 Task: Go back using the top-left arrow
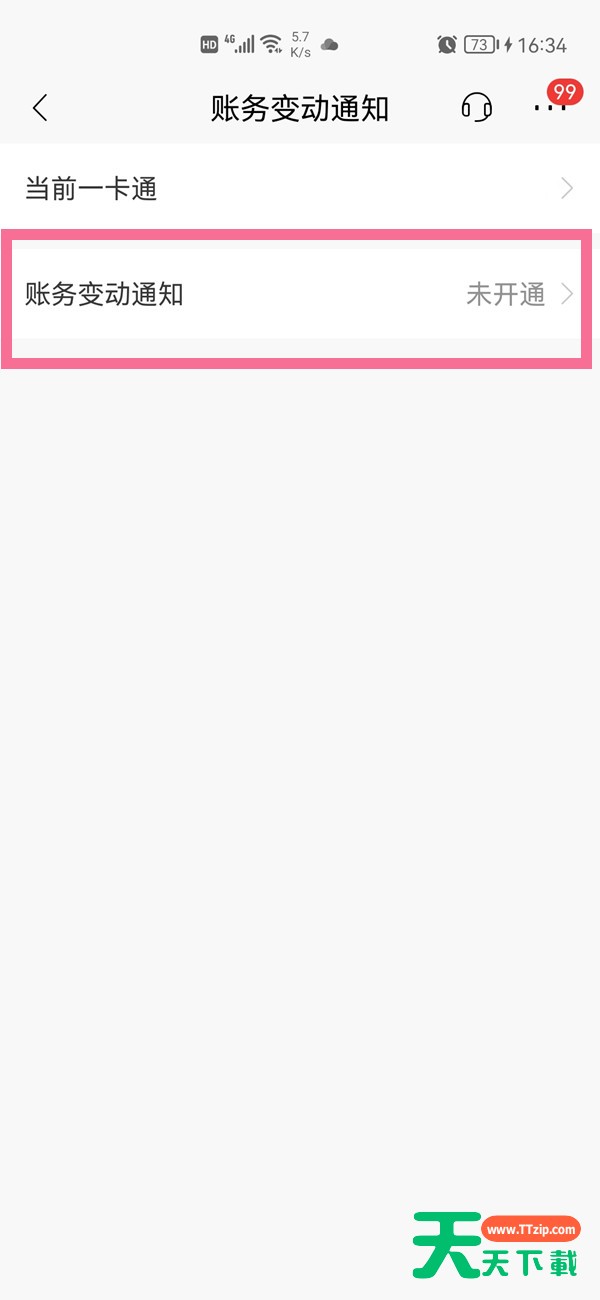[x=40, y=108]
